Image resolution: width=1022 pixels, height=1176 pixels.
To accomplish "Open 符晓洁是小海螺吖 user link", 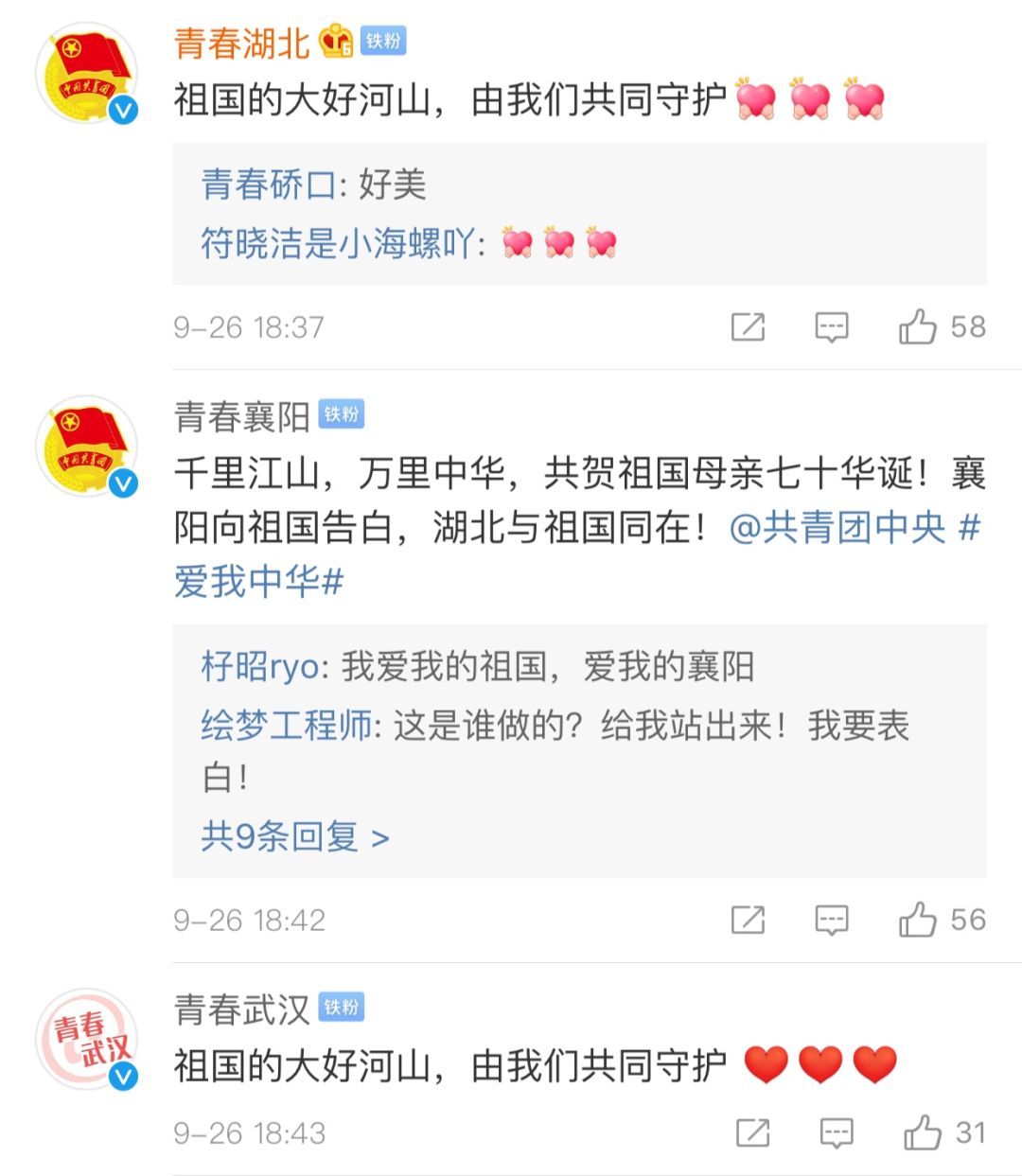I will 337,244.
